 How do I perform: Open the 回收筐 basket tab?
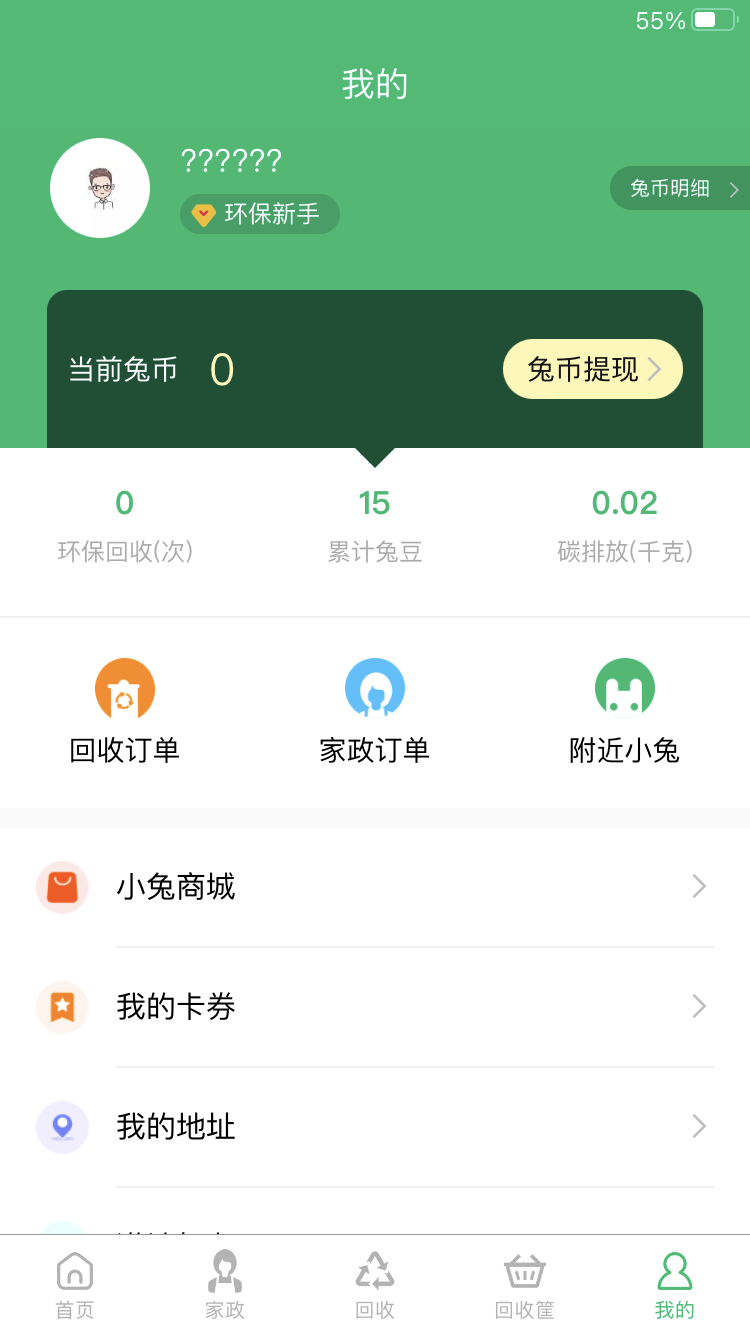point(525,1285)
